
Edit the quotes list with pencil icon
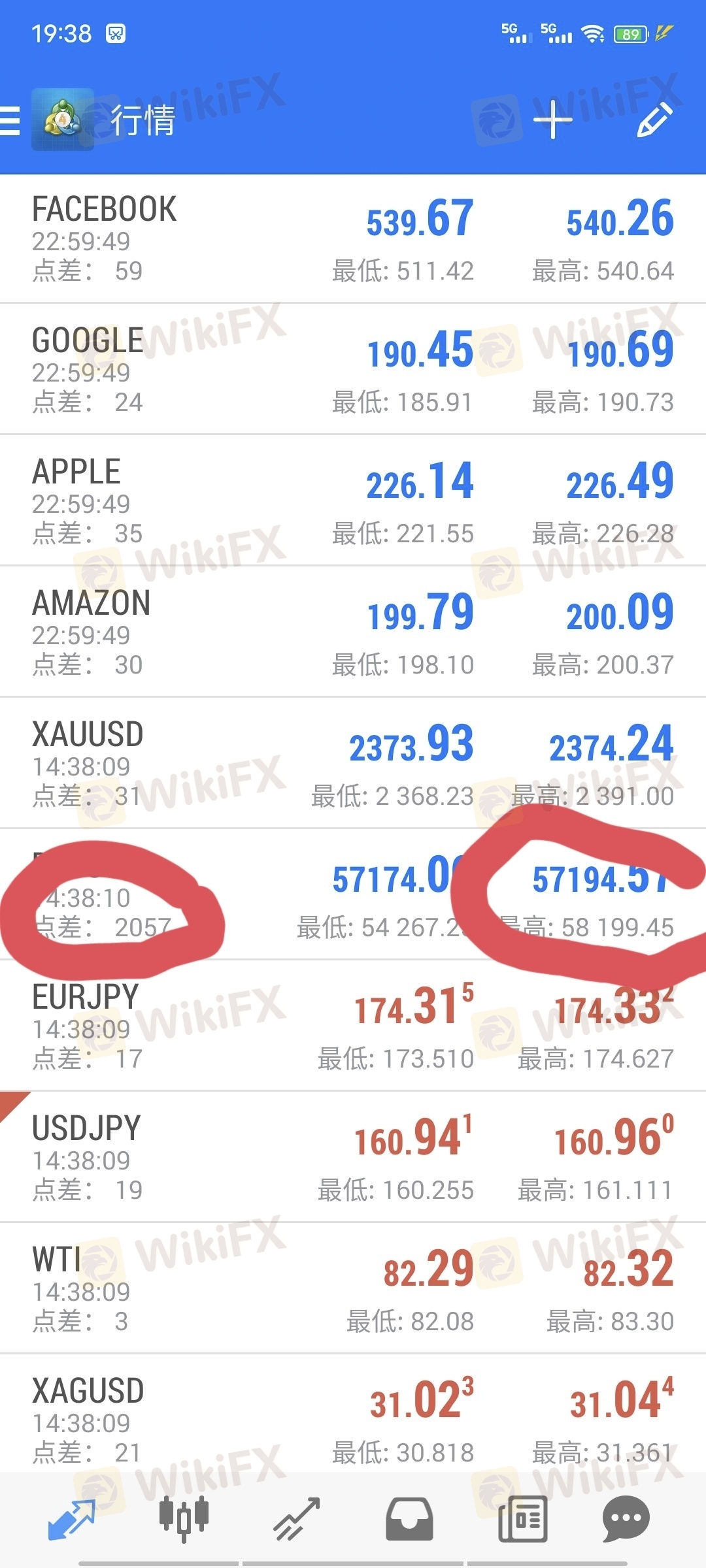click(x=654, y=120)
